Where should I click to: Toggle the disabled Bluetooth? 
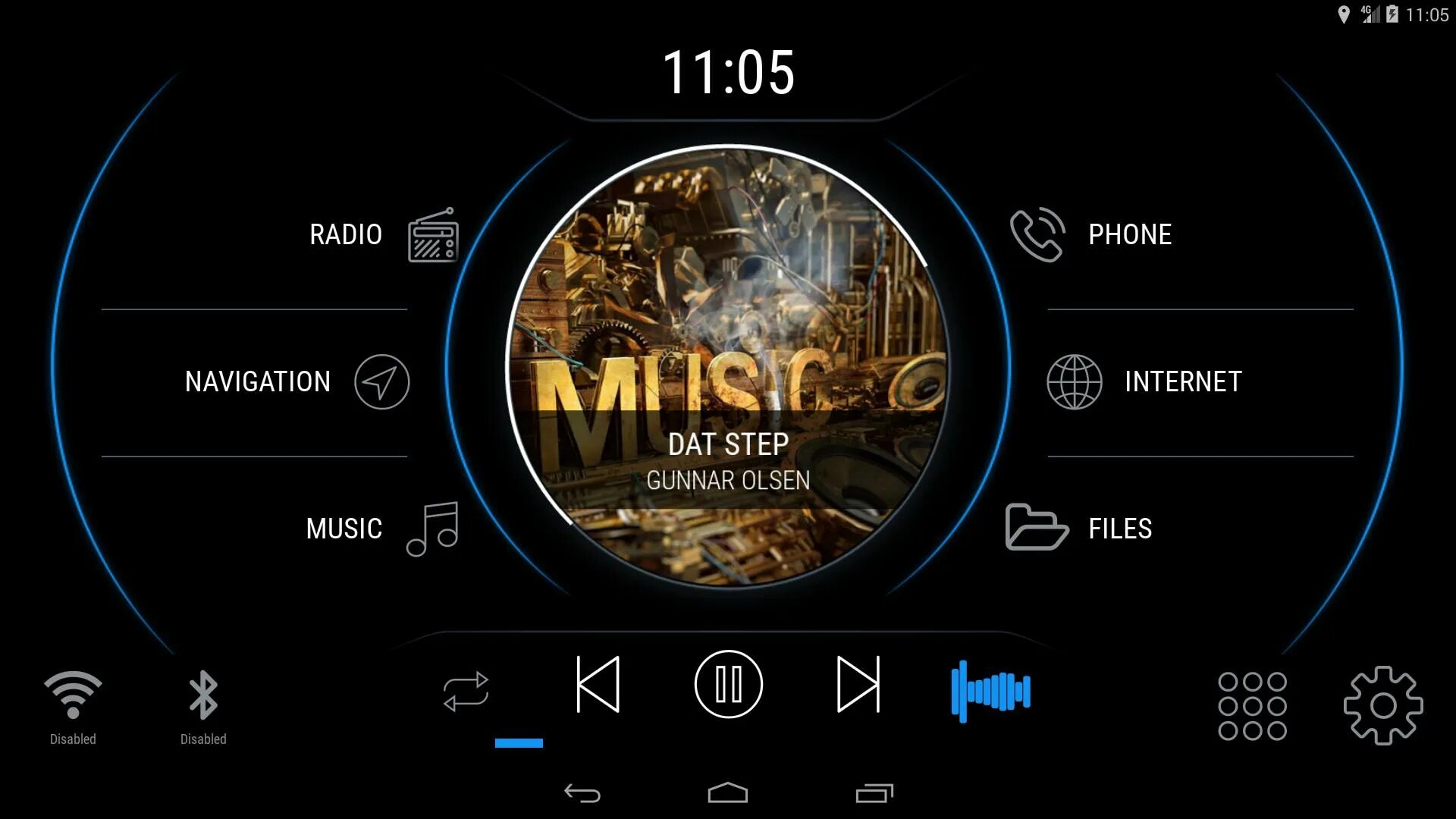click(203, 705)
